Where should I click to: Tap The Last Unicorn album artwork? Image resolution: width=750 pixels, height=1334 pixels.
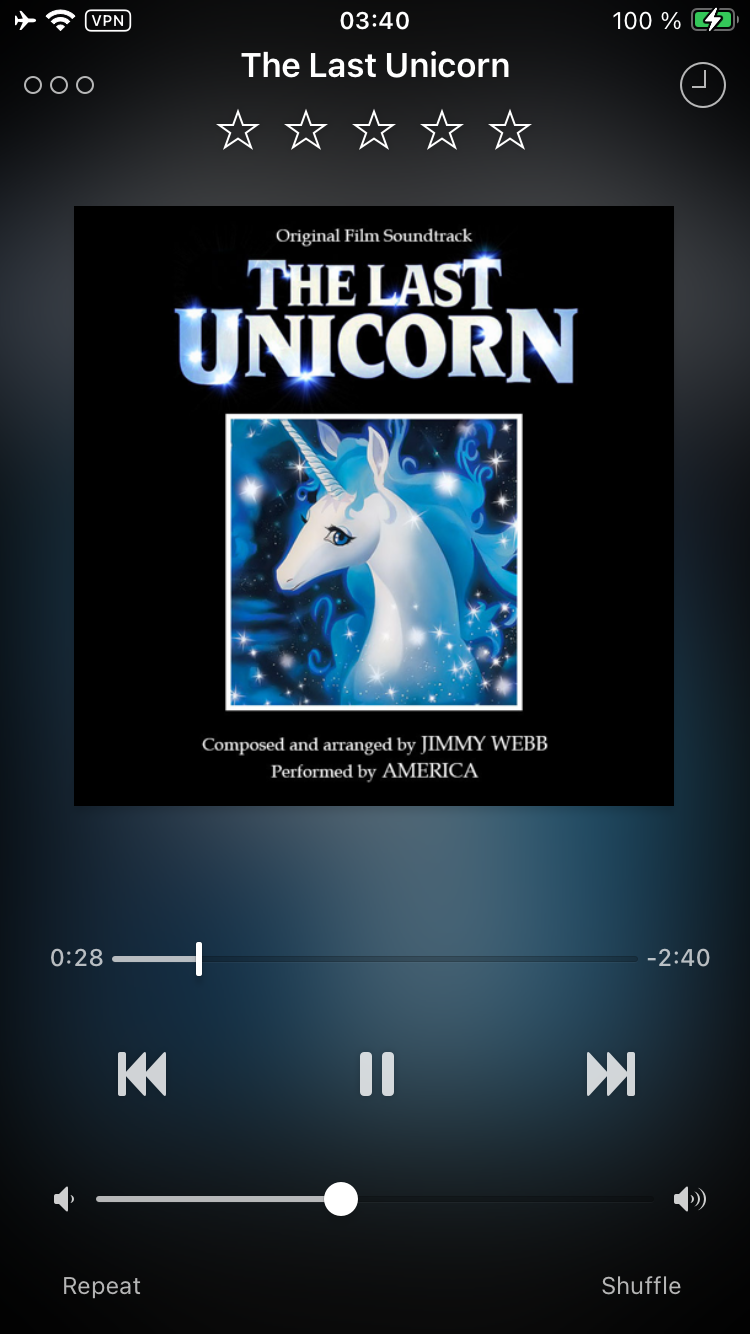point(374,506)
